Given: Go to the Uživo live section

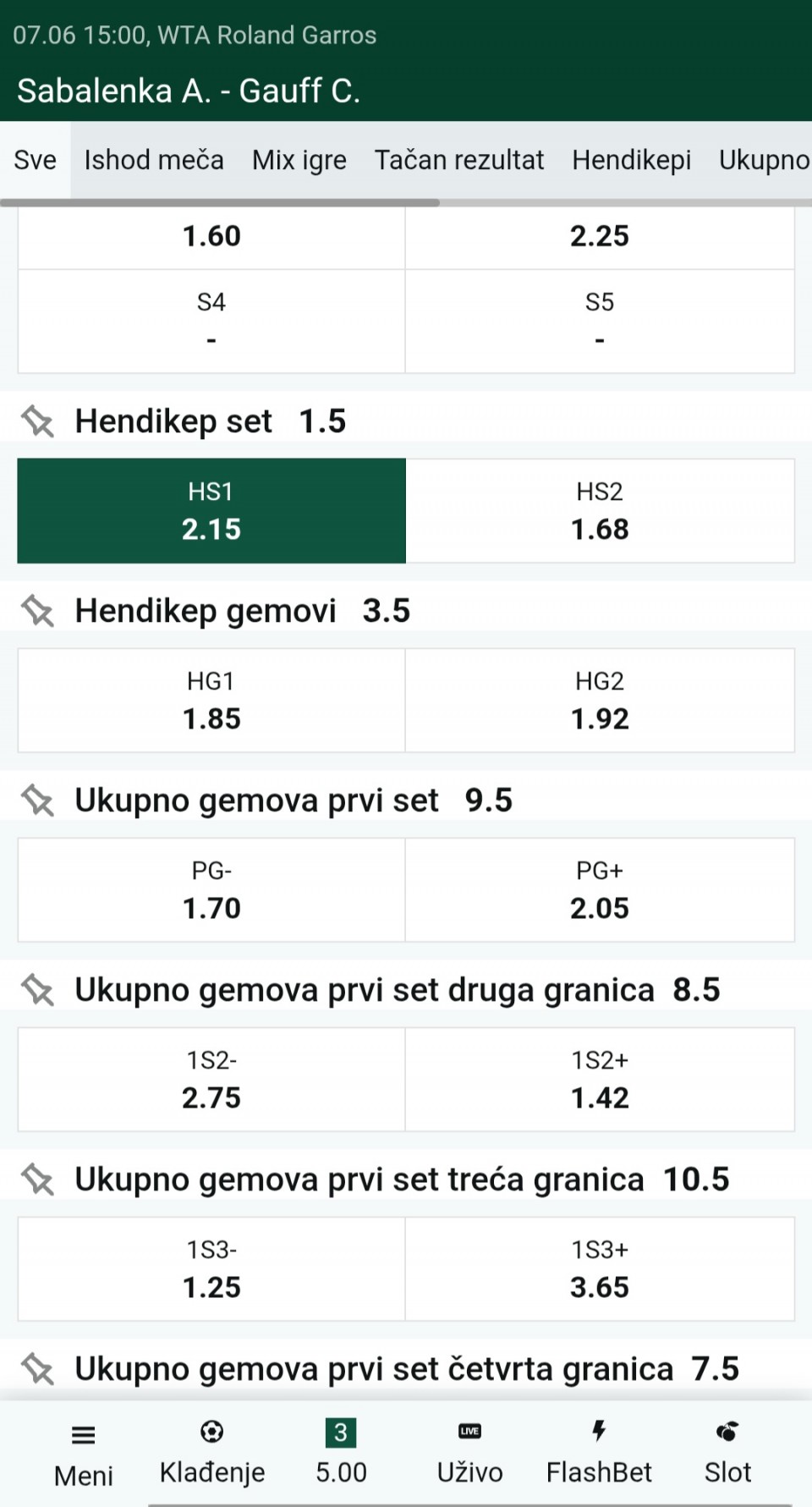Looking at the screenshot, I should (469, 1453).
